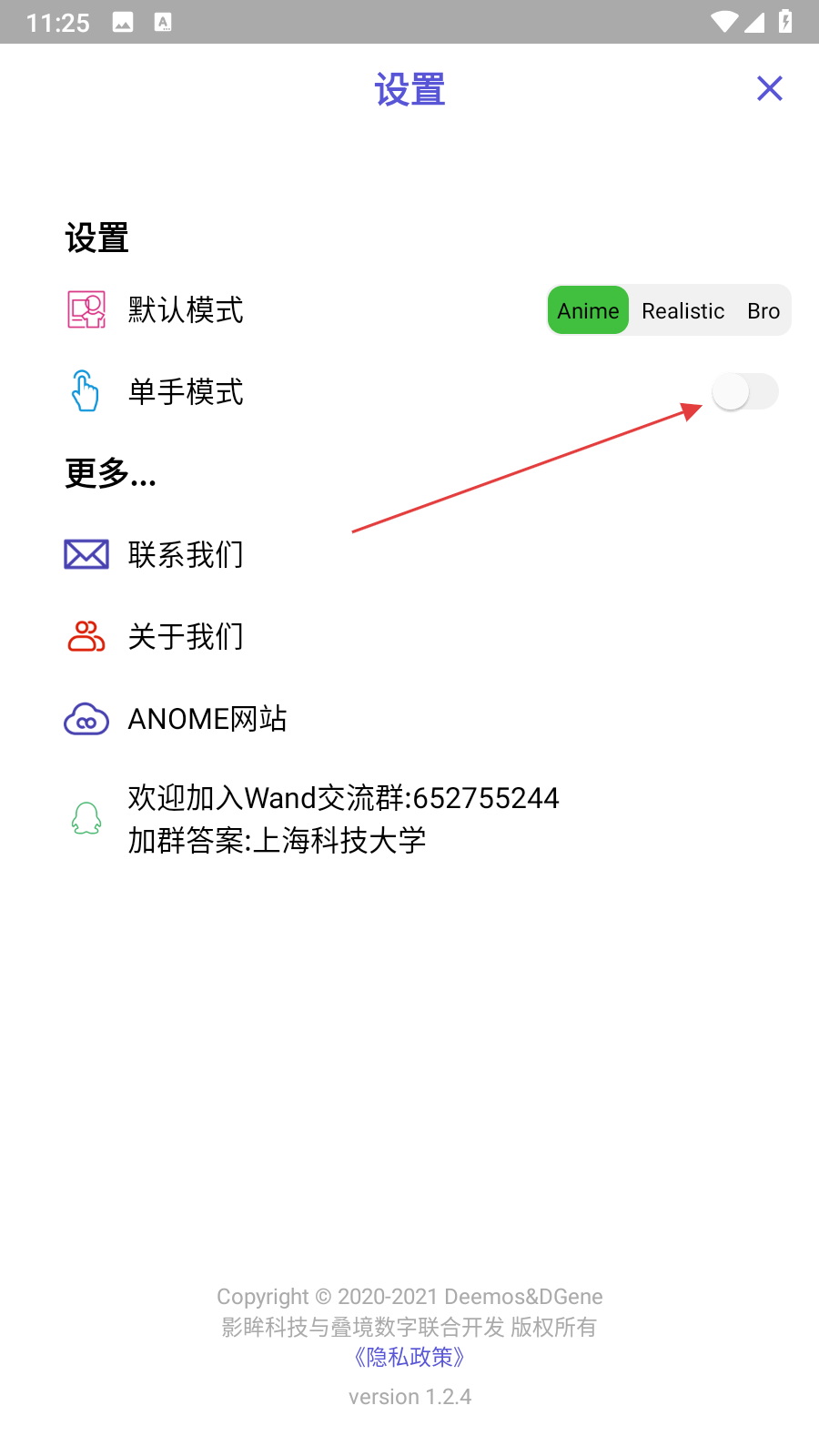Select Anime as the default mode
This screenshot has height=1456, width=819.
tap(588, 311)
